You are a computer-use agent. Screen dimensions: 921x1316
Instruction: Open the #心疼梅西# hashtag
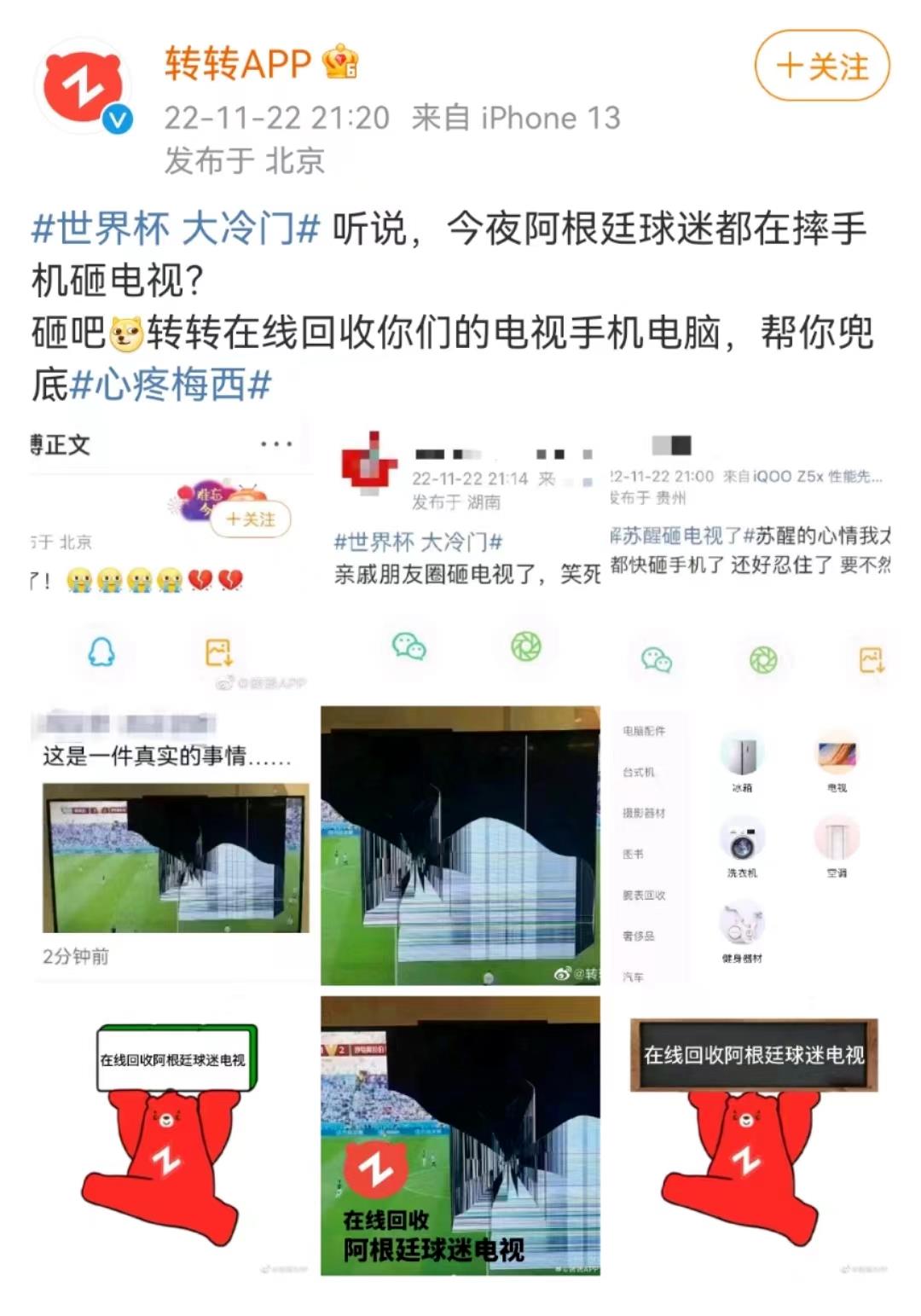[x=171, y=385]
